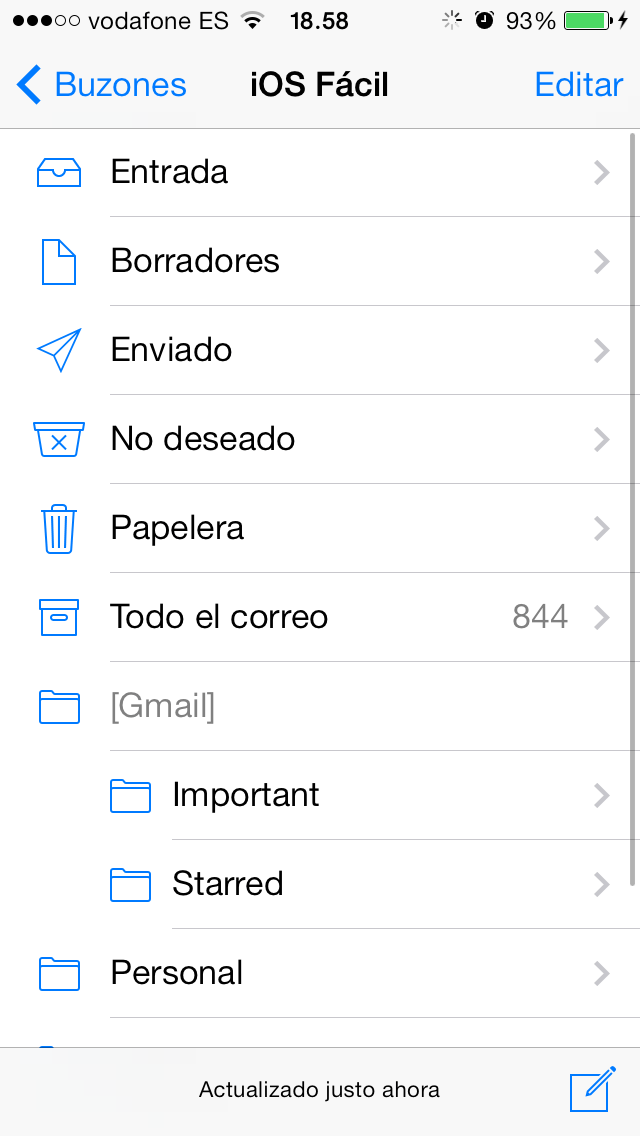Tap Editar to edit mailboxes
640x1136 pixels.
click(579, 85)
